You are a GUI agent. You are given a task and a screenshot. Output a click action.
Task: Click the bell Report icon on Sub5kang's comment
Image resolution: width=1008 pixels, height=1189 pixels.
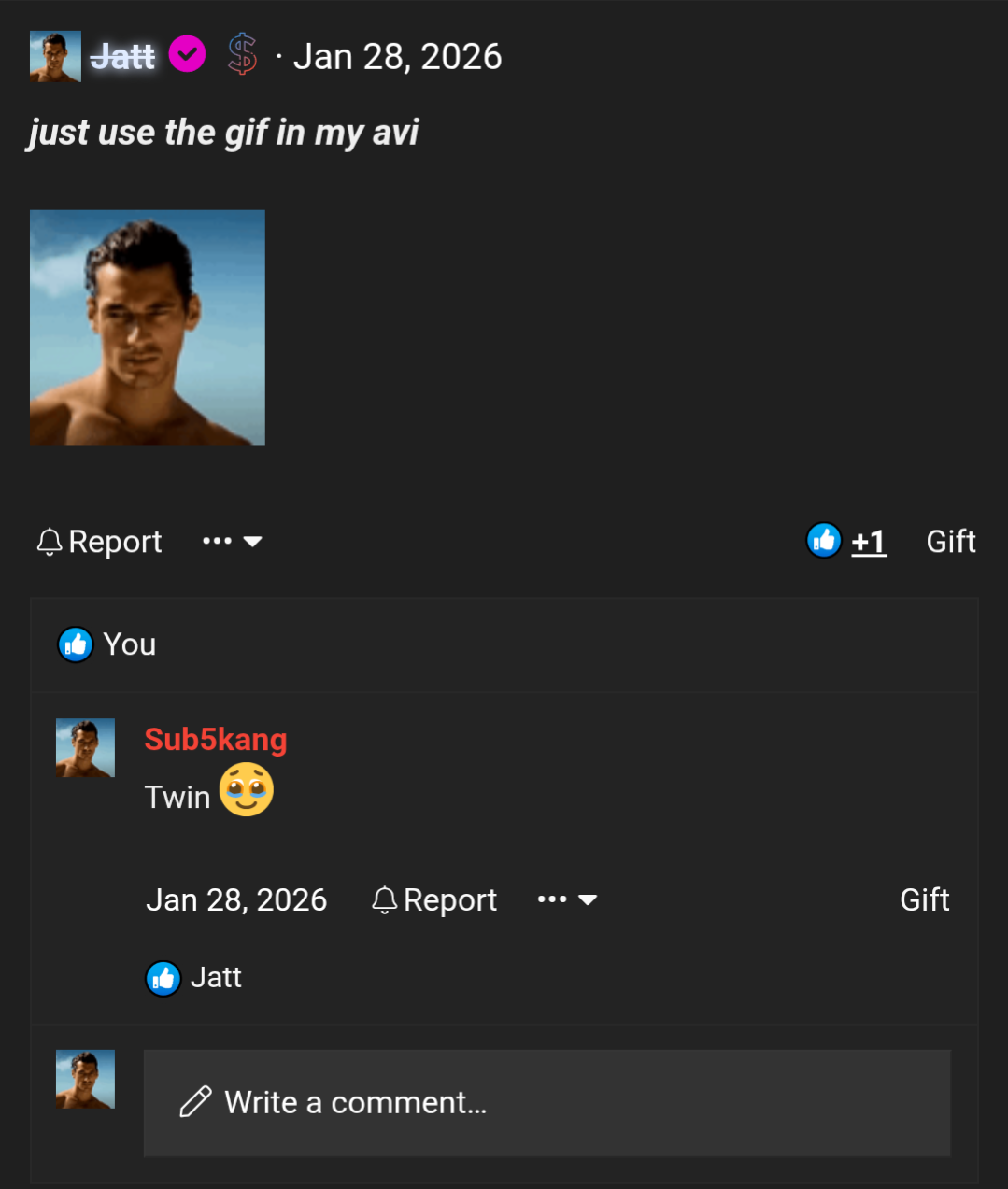coord(384,899)
